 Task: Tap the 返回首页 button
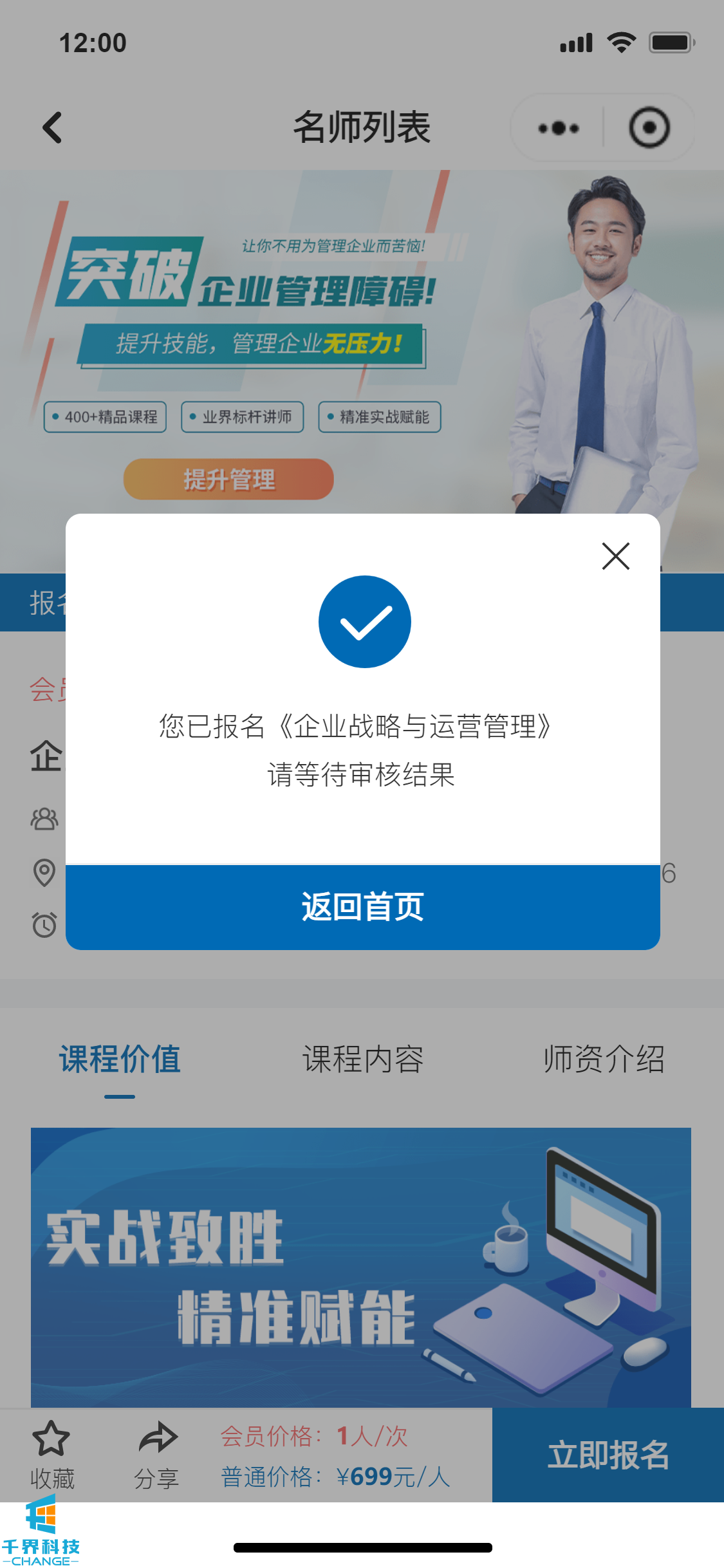[x=362, y=907]
